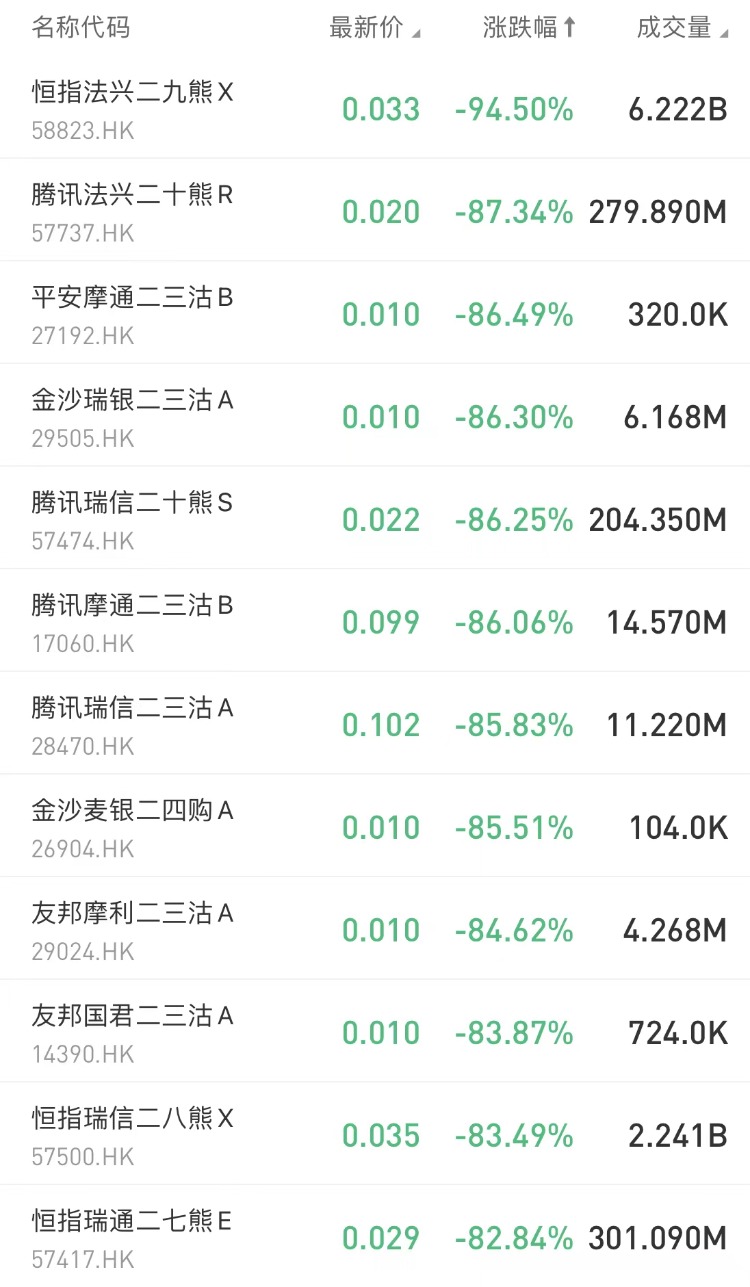
Task: Sort the list by 成交量 column
Action: tap(682, 28)
